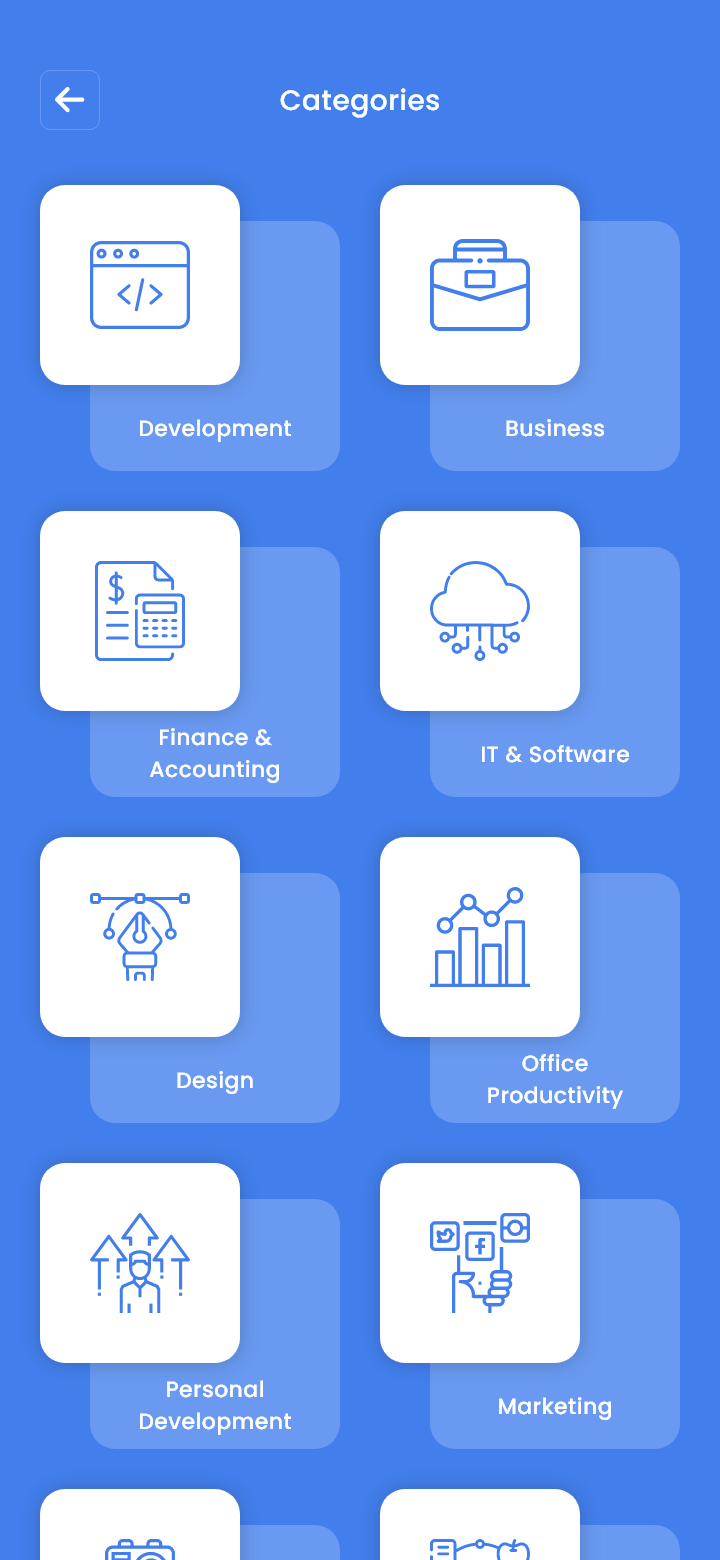720x1560 pixels.
Task: Go back using the arrow button
Action: [x=70, y=100]
